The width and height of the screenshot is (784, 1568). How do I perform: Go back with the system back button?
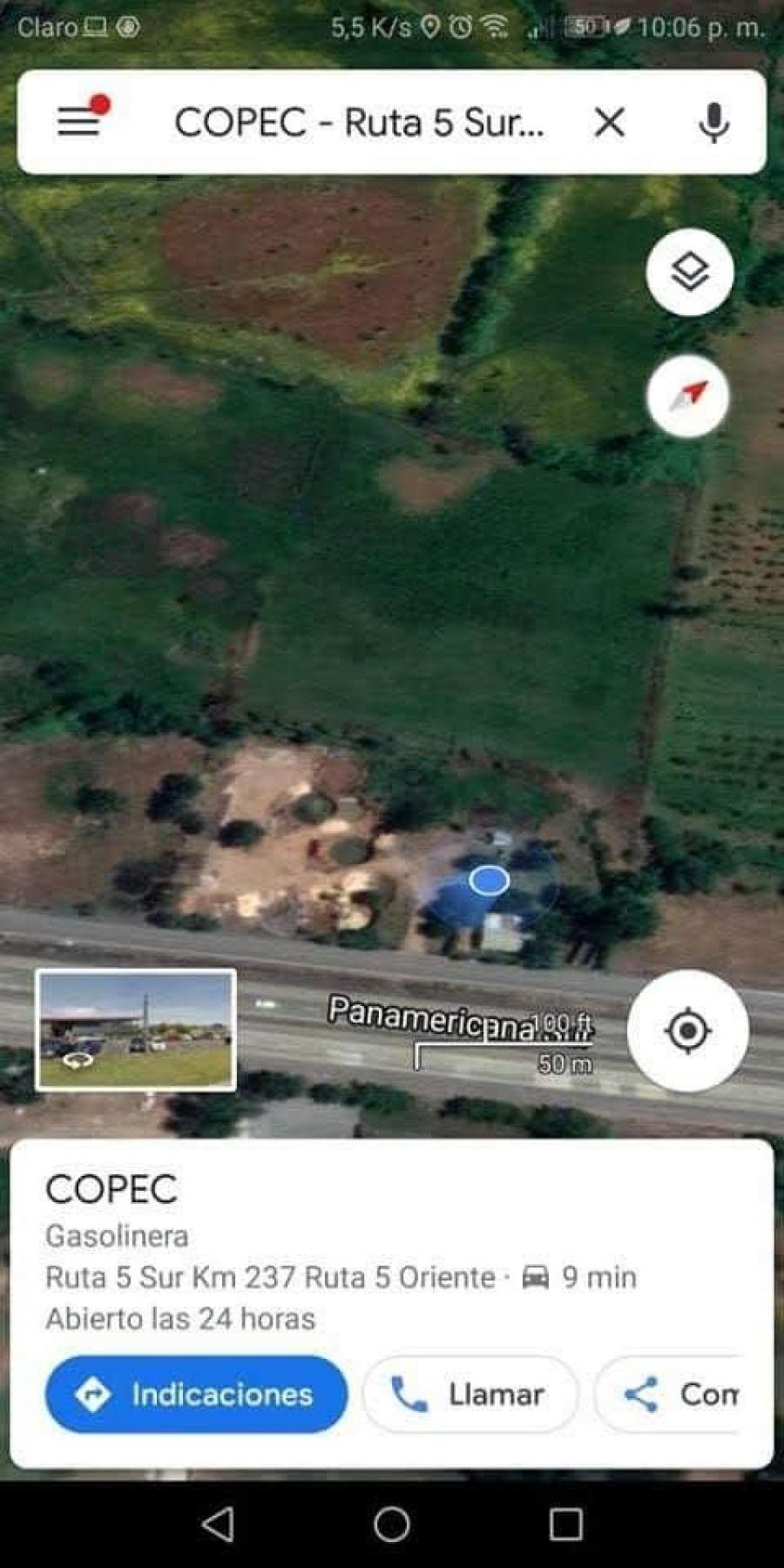218,1524
